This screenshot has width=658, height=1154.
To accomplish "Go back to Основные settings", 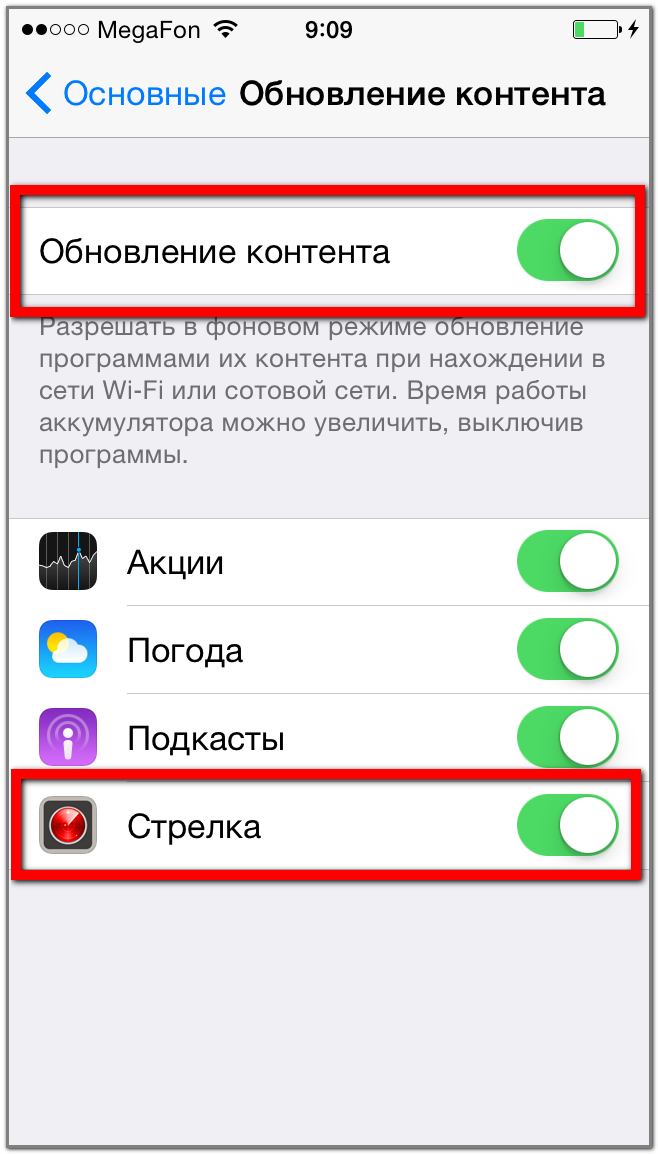I will 125,94.
